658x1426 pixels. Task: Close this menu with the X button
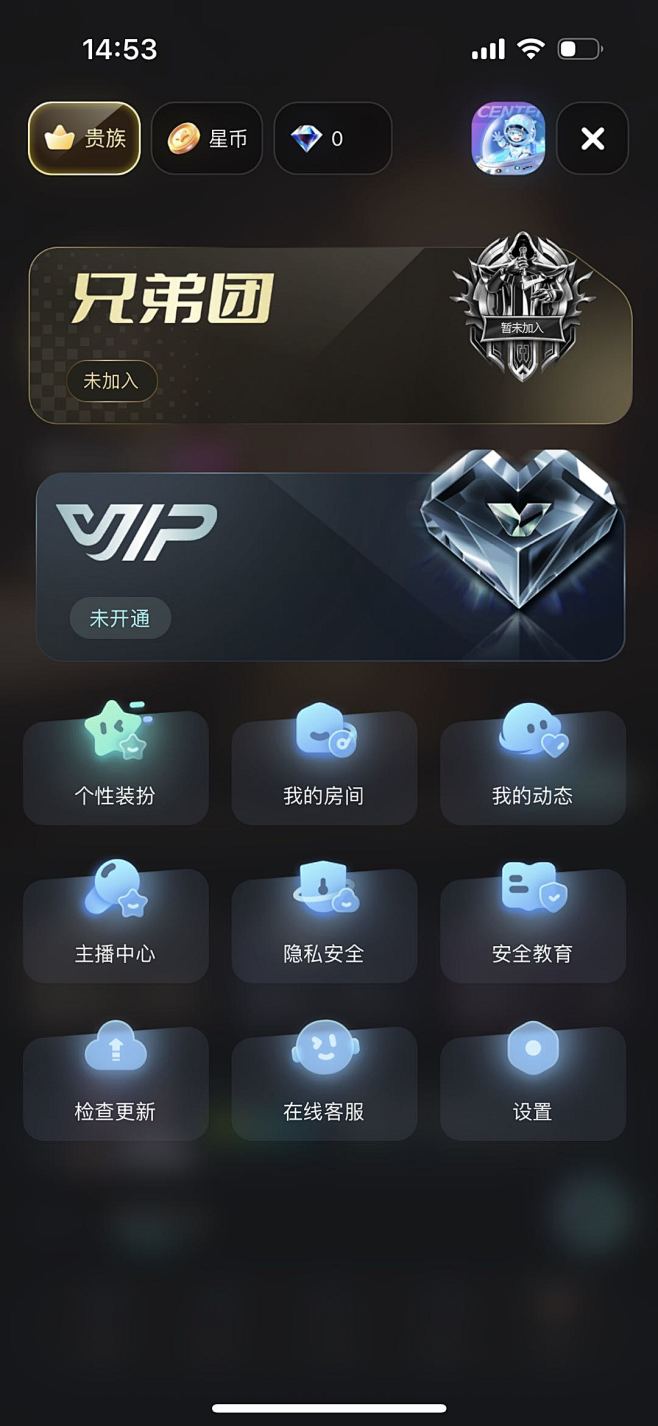pos(592,139)
